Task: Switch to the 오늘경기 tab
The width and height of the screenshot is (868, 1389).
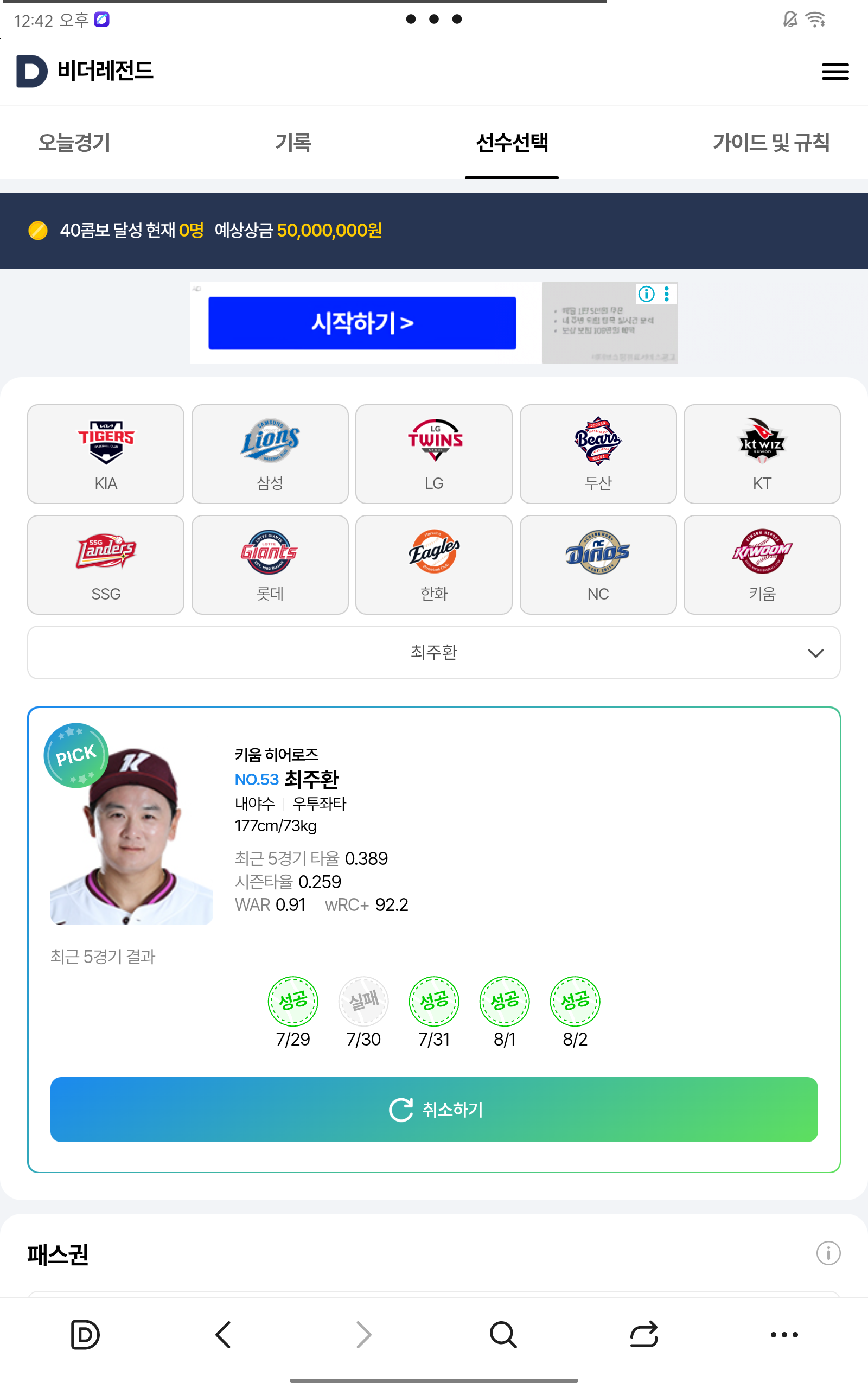Action: click(x=74, y=142)
